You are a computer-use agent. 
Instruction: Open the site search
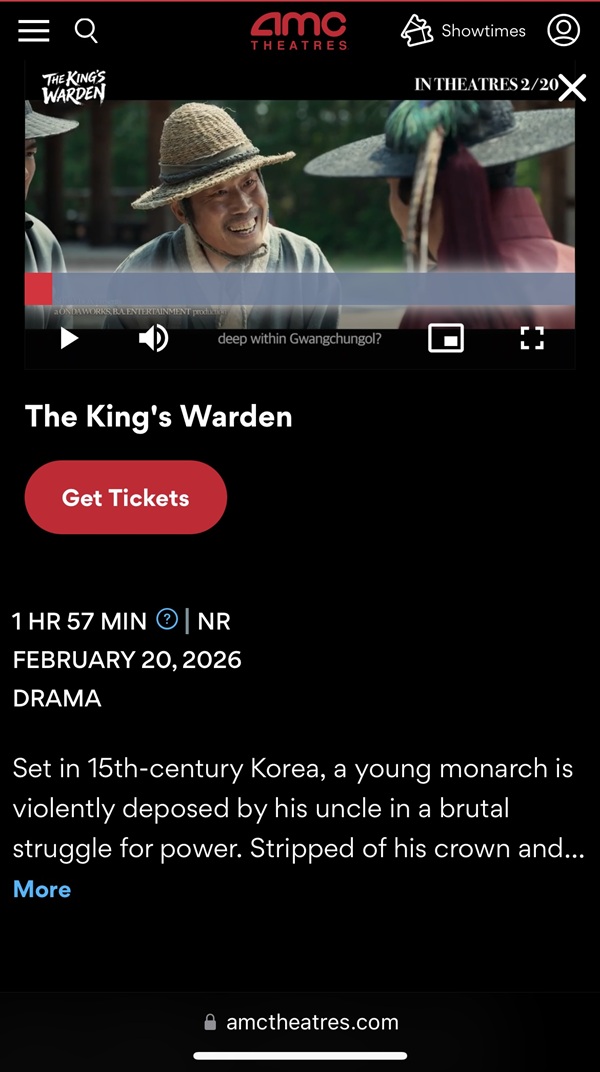pos(87,31)
